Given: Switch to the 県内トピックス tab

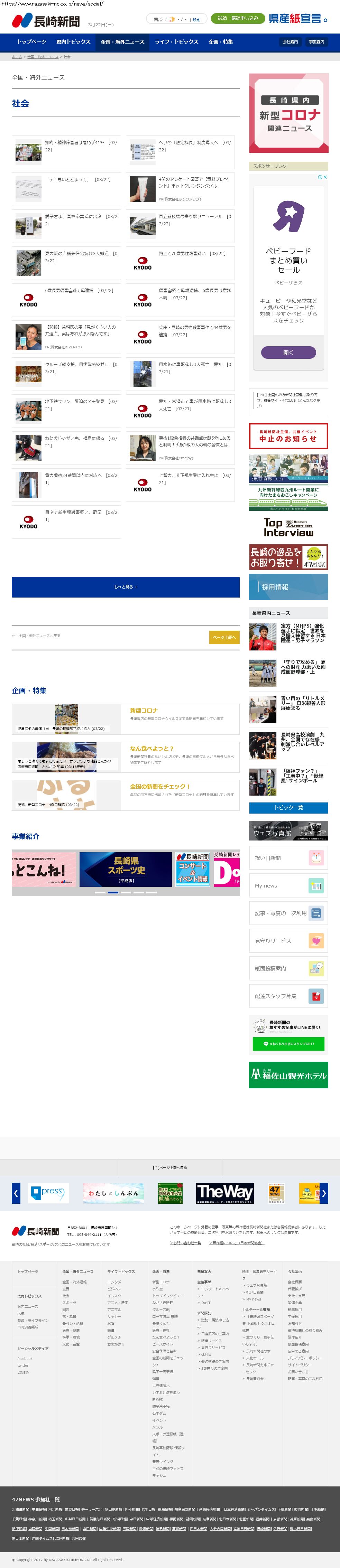Looking at the screenshot, I should pos(73,42).
